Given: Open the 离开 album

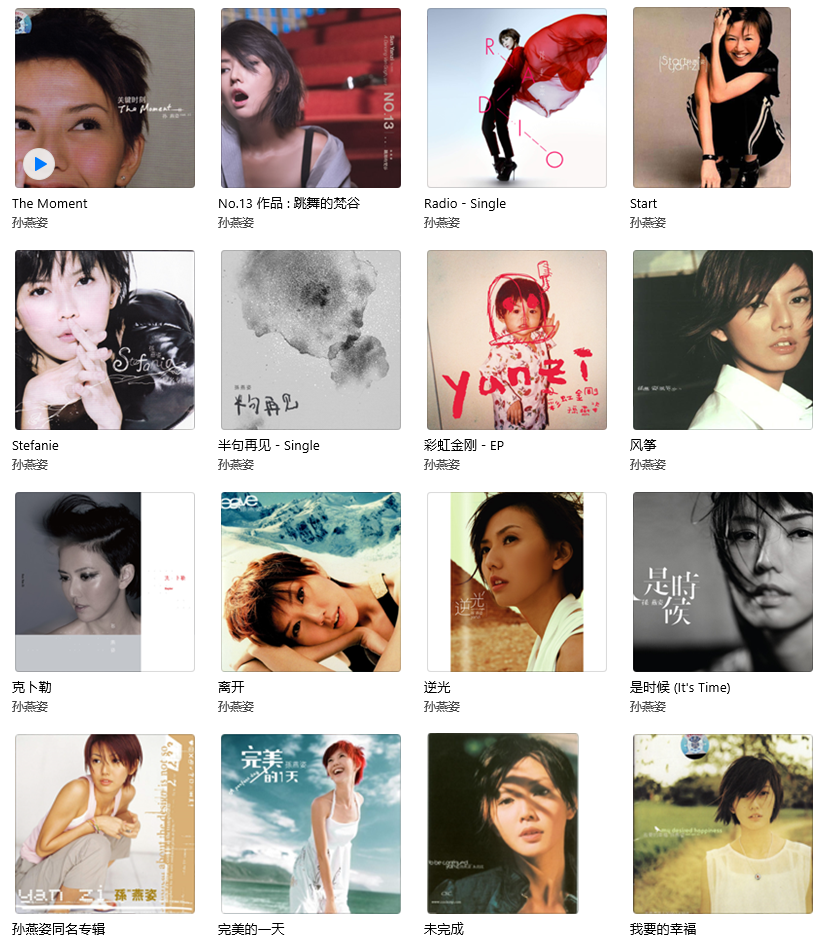Looking at the screenshot, I should (310, 582).
